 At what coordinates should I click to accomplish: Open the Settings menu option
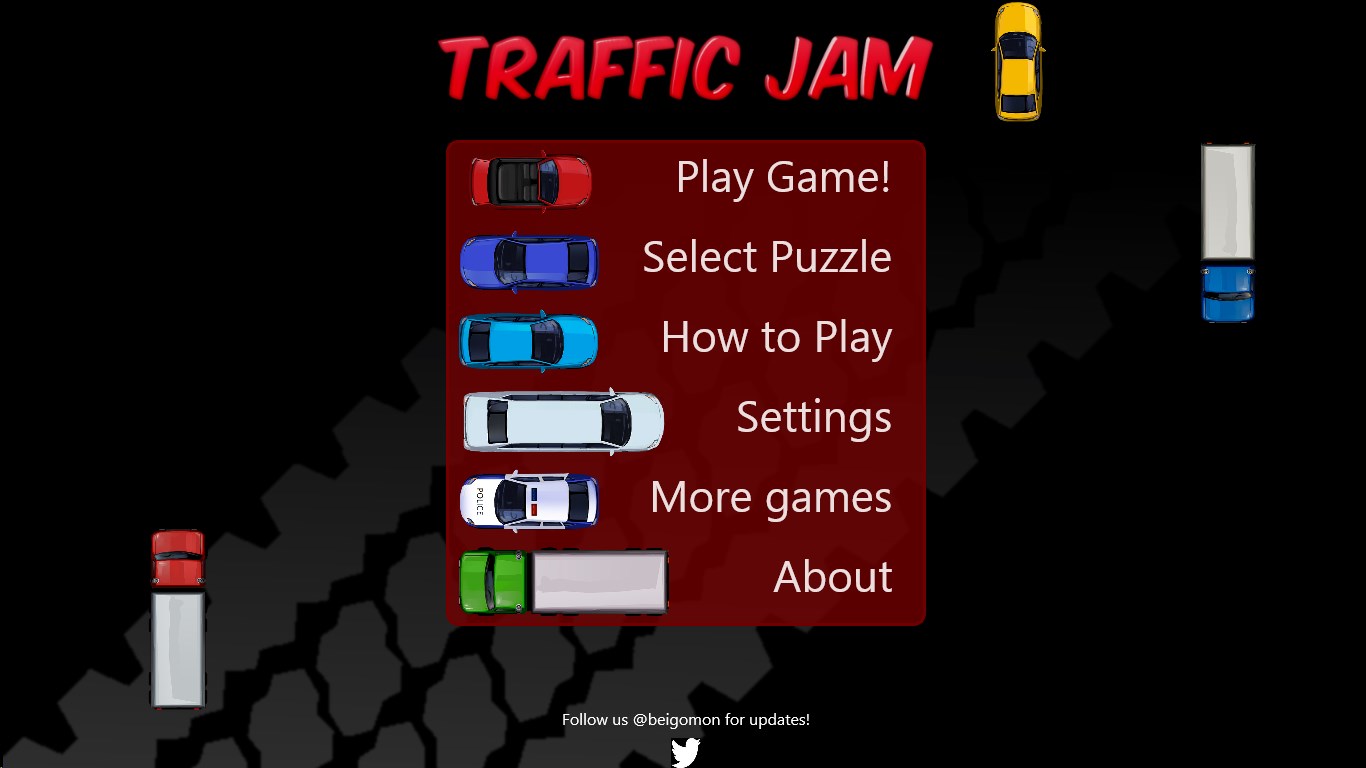coord(814,418)
